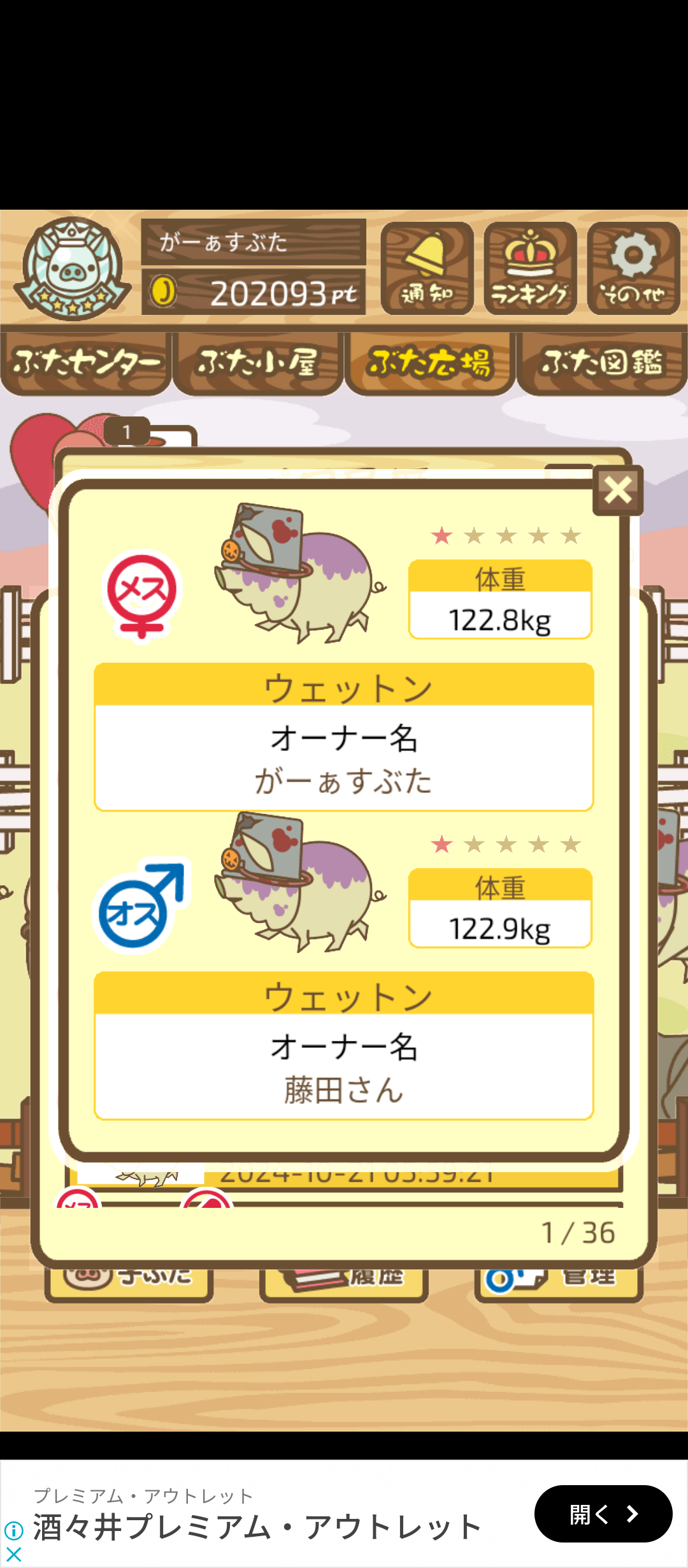Open the 通知 notifications bell
The width and height of the screenshot is (688, 1568).
pos(427,268)
